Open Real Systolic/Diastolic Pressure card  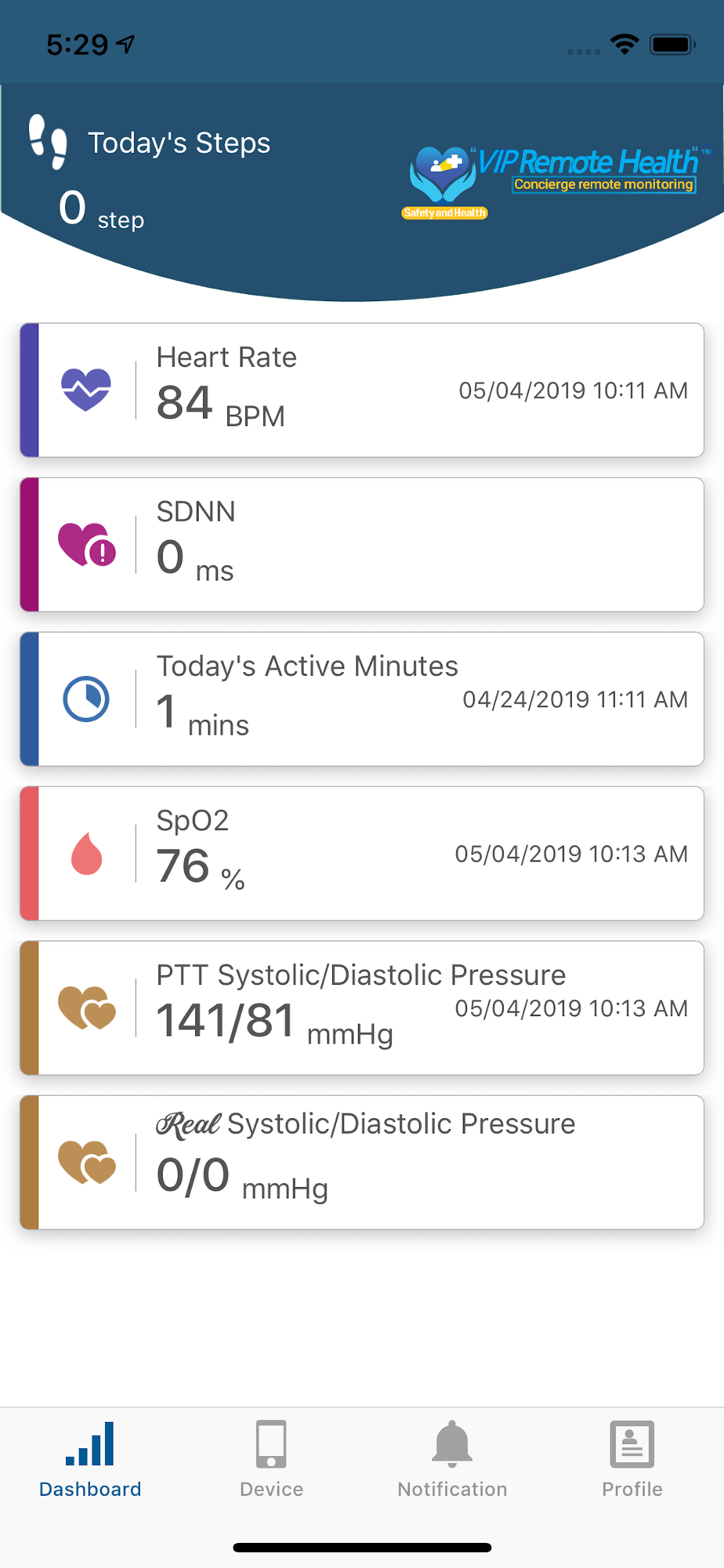362,1162
